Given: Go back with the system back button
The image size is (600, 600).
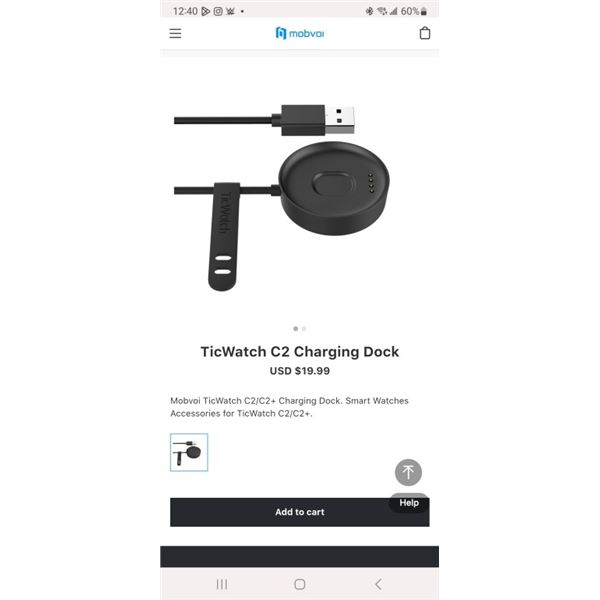Looking at the screenshot, I should 377,584.
